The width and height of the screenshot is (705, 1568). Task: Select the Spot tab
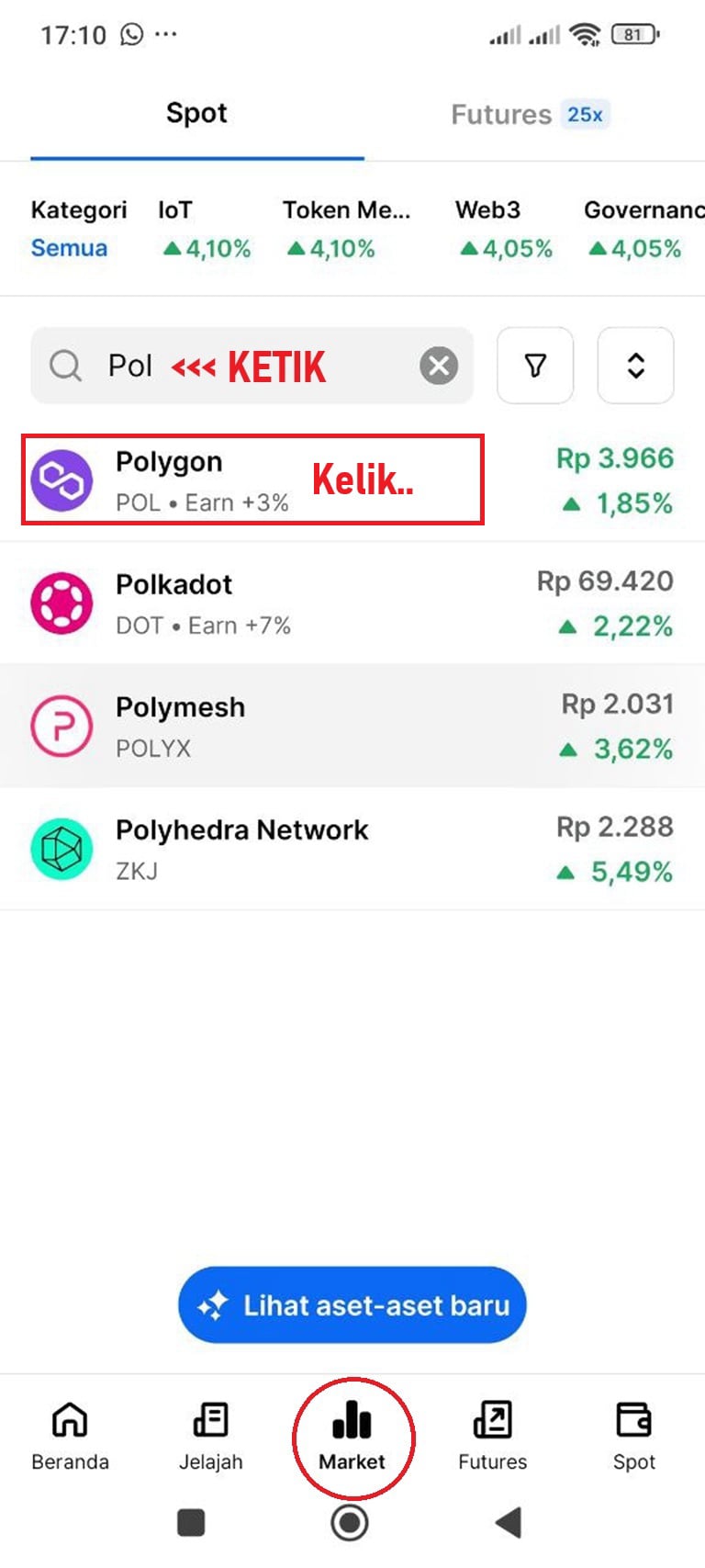[x=196, y=114]
